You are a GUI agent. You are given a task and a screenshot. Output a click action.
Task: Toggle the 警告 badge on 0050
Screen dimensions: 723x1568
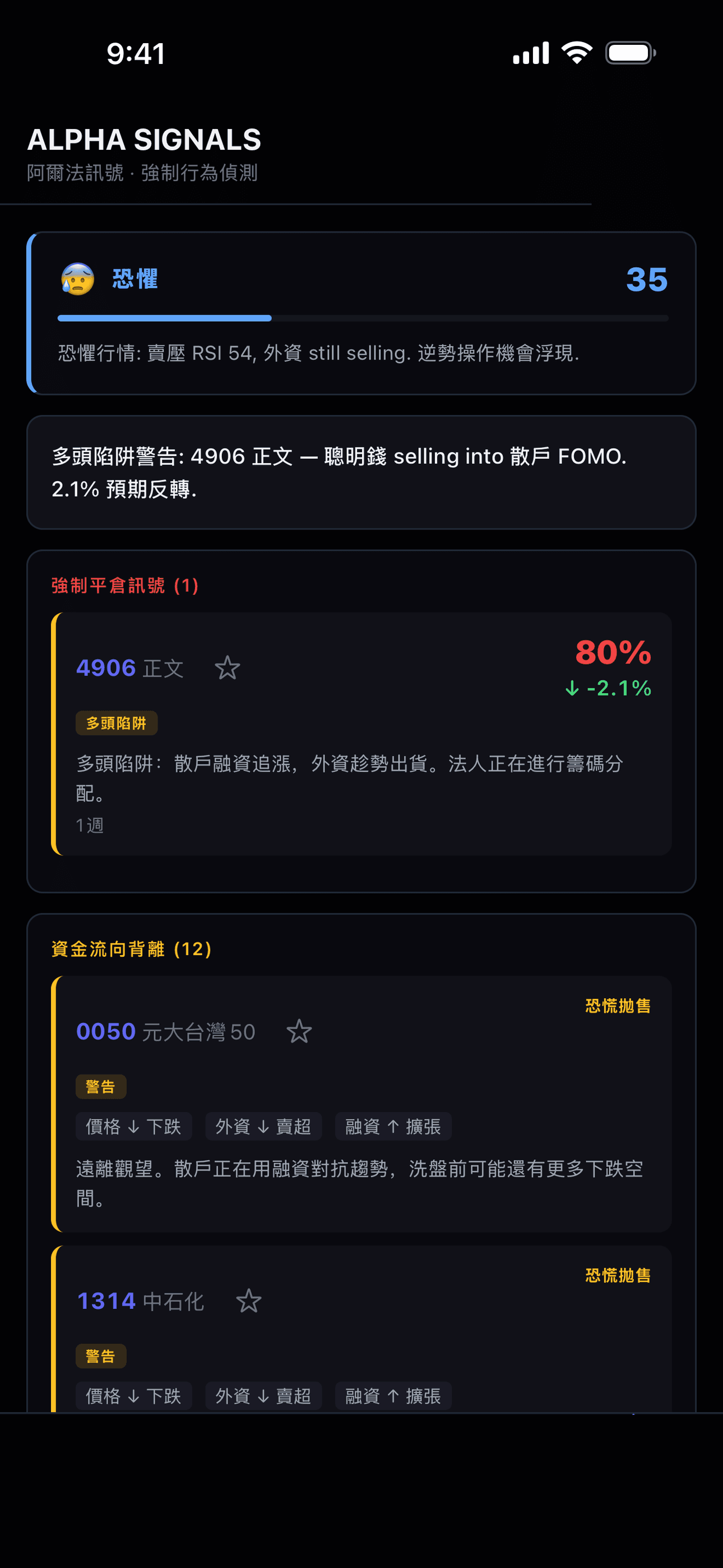pyautogui.click(x=100, y=1086)
